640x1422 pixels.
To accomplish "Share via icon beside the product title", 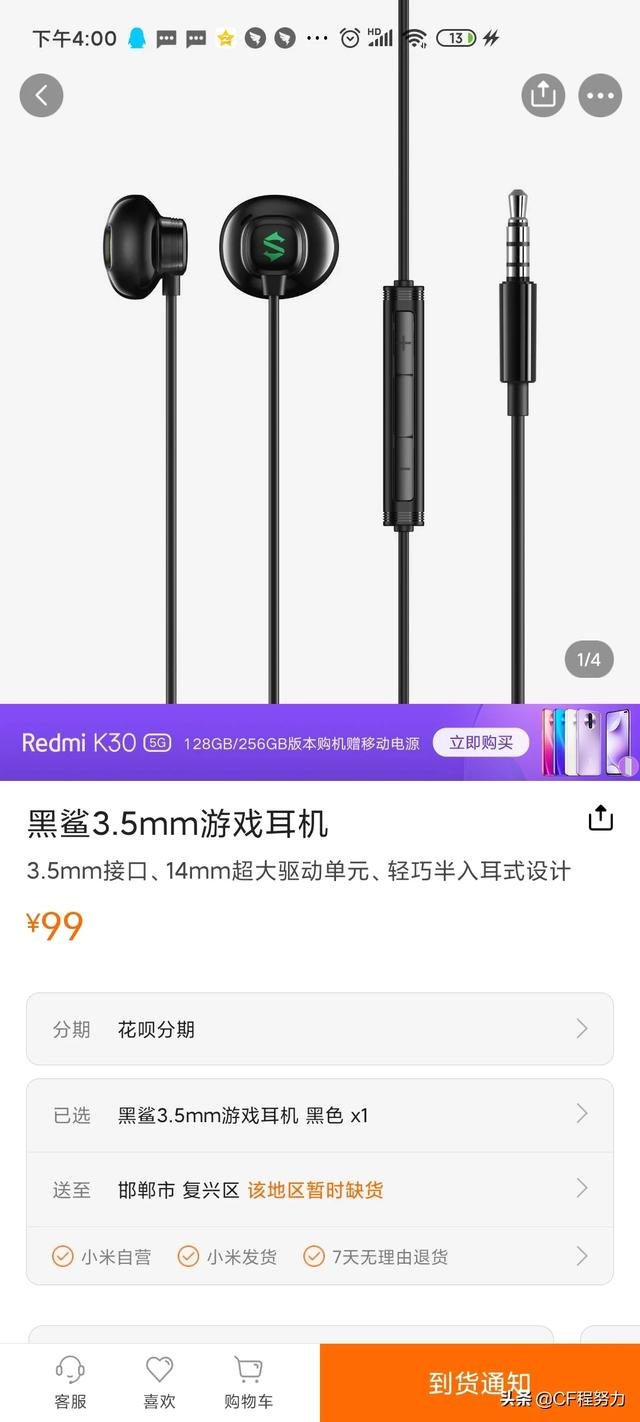I will pyautogui.click(x=600, y=818).
